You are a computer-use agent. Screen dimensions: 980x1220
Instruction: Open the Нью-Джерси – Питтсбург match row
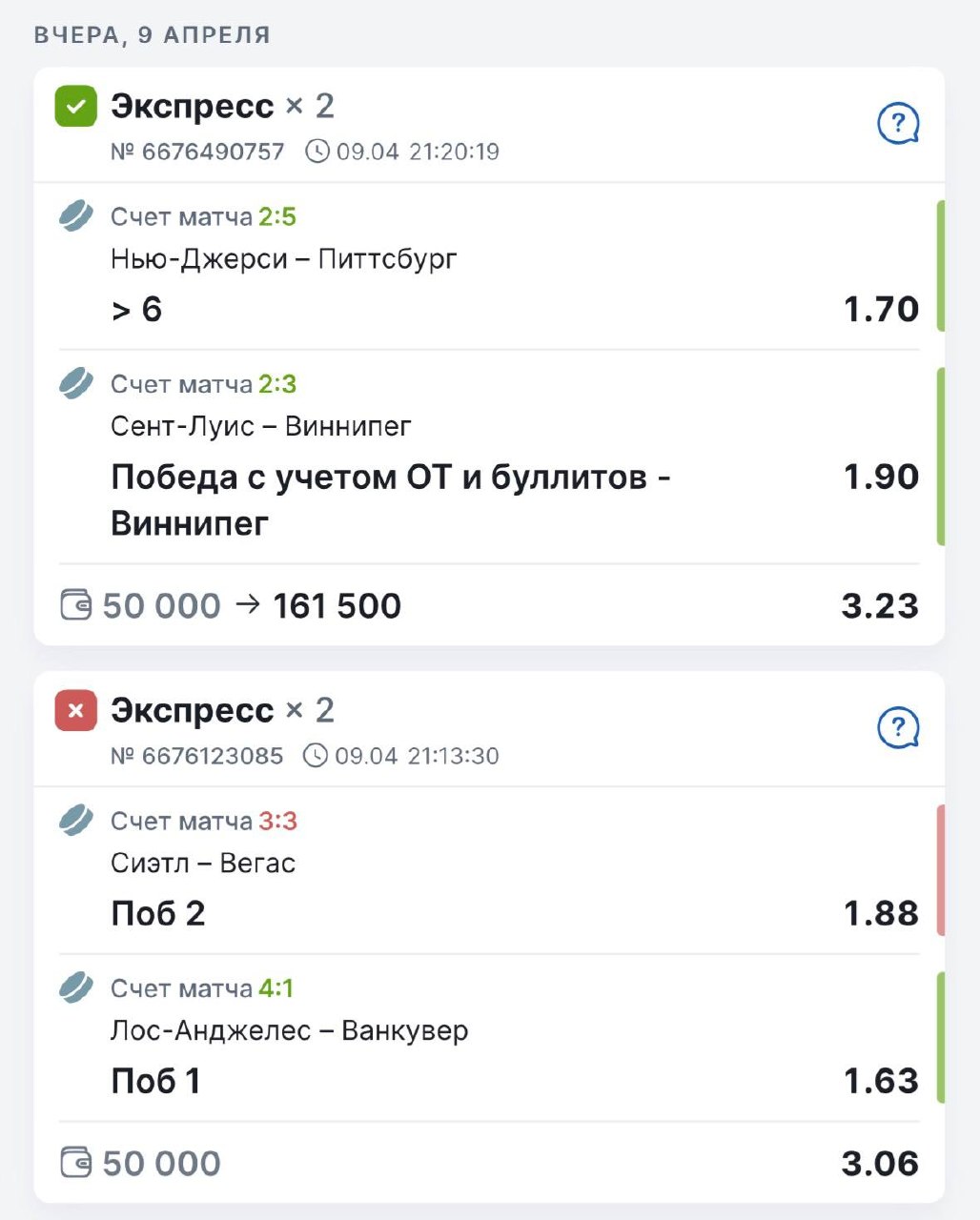click(489, 266)
